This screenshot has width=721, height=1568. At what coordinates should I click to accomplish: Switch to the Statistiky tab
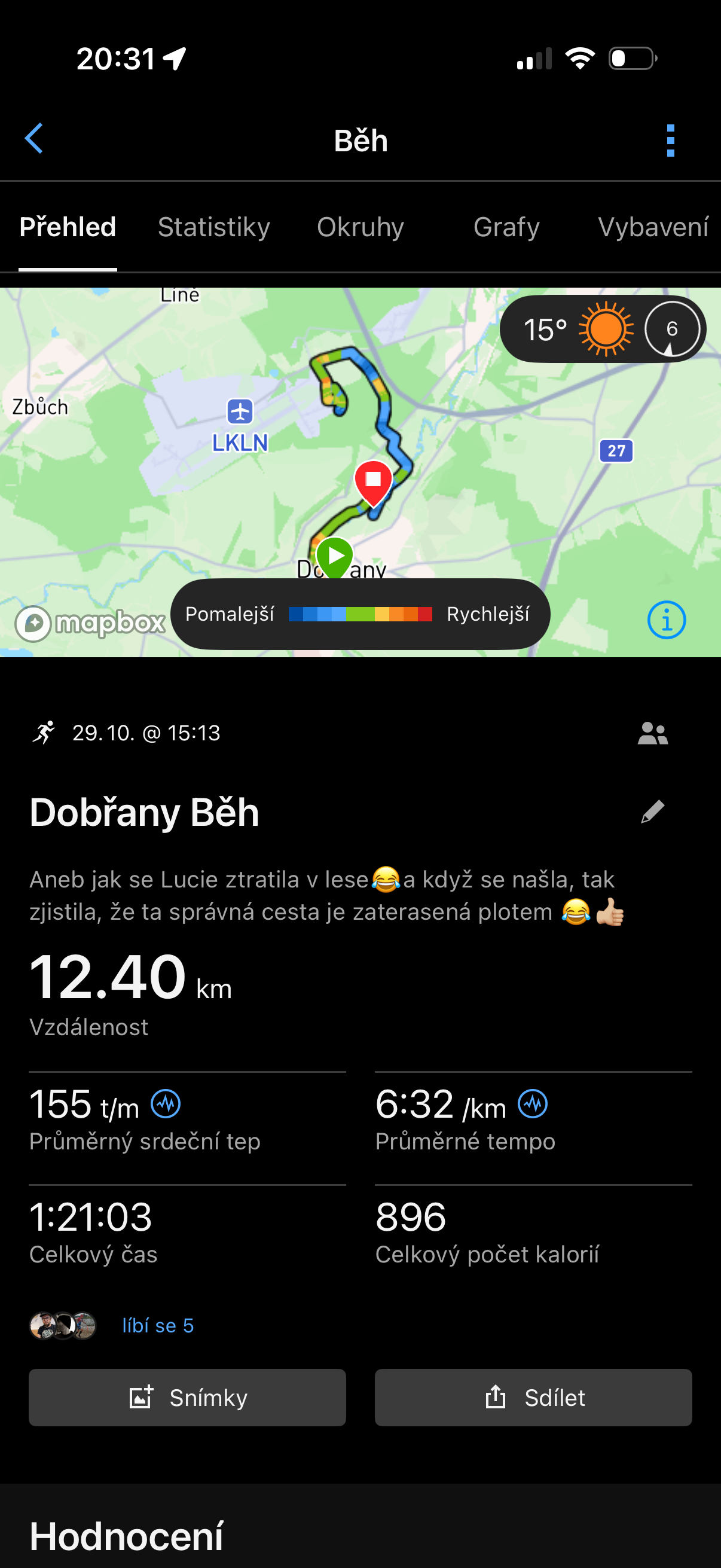coord(213,227)
